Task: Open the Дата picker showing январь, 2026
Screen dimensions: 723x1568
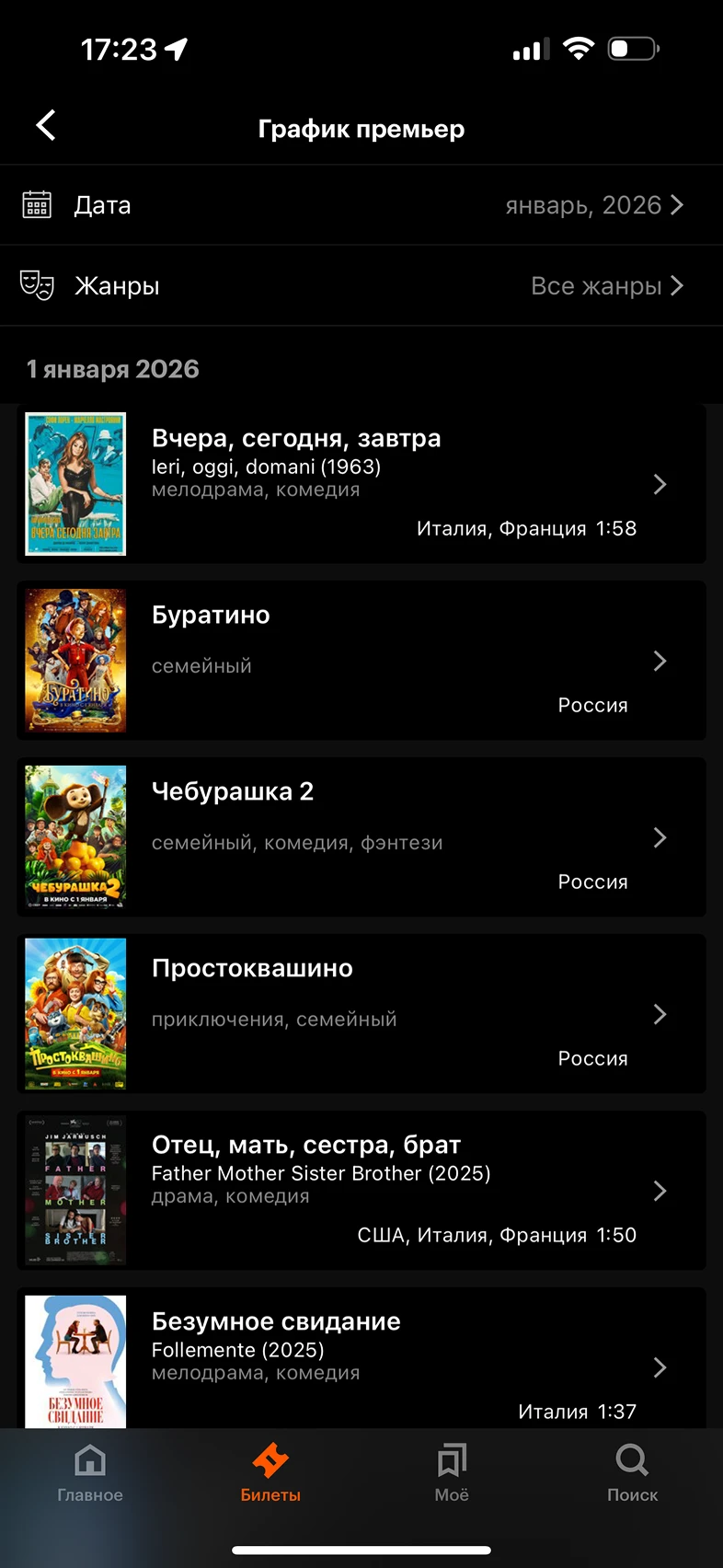Action: (361, 205)
